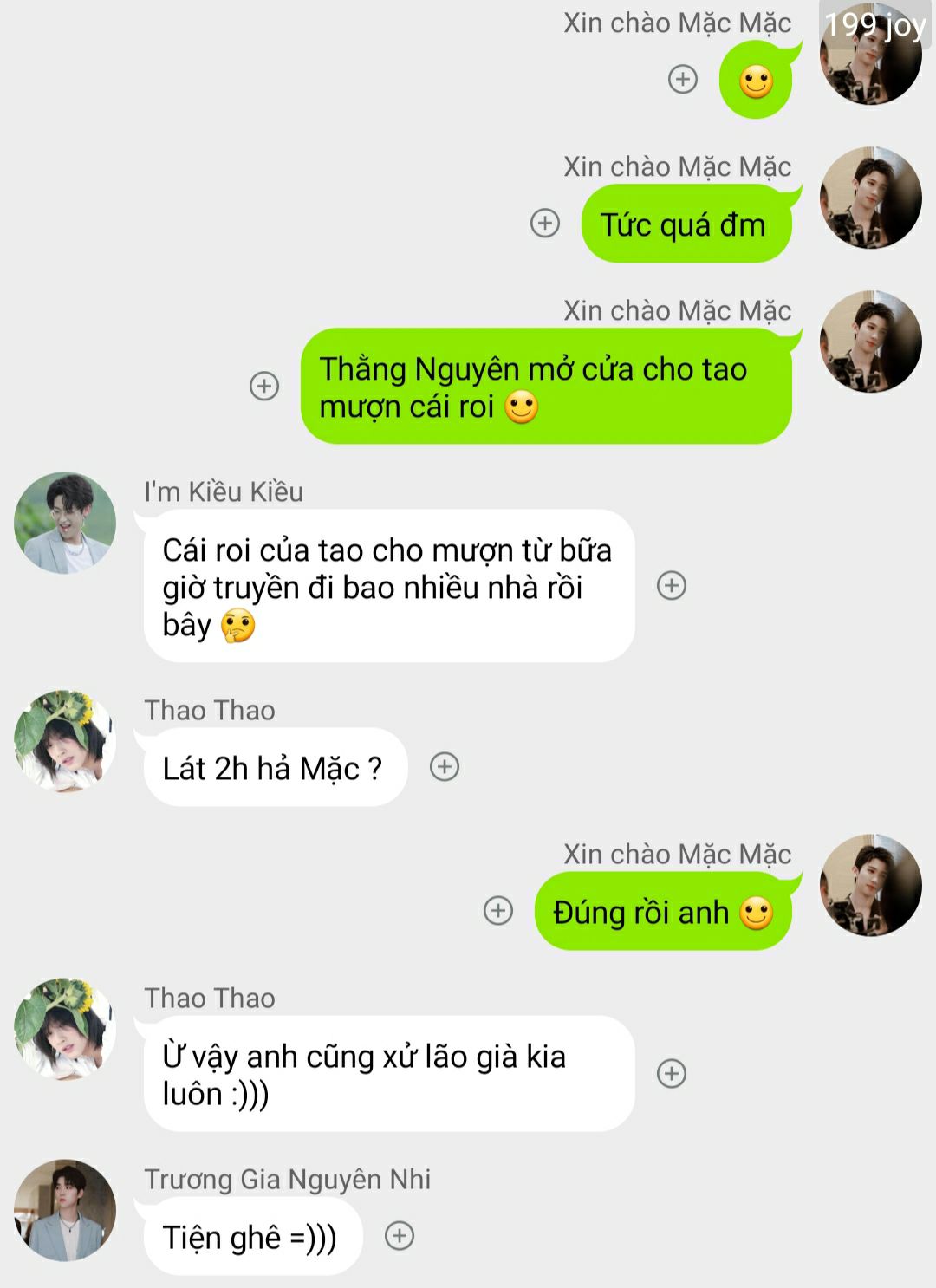Open the plus icon next to "Đúng rồi anh"
The width and height of the screenshot is (936, 1288).
tap(498, 911)
